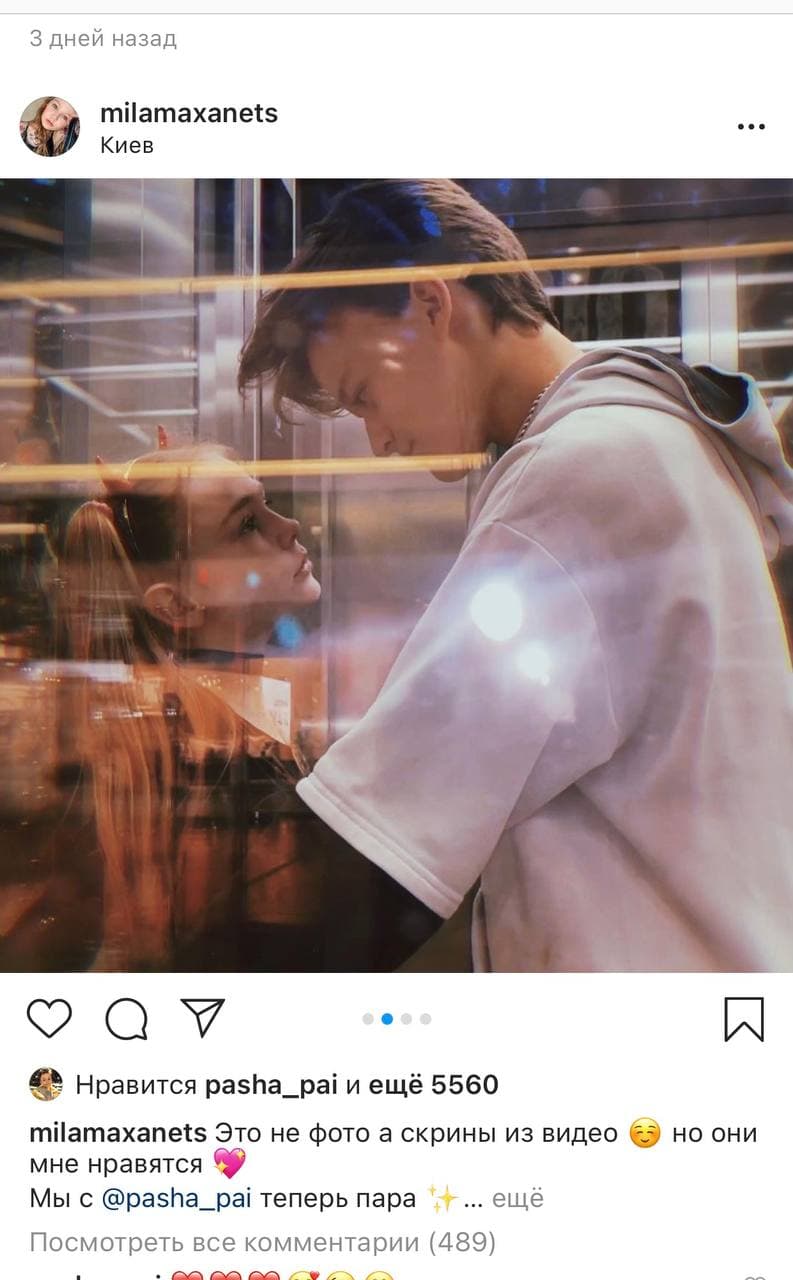The width and height of the screenshot is (793, 1280).
Task: Open the Киев location tag
Action: tap(127, 145)
